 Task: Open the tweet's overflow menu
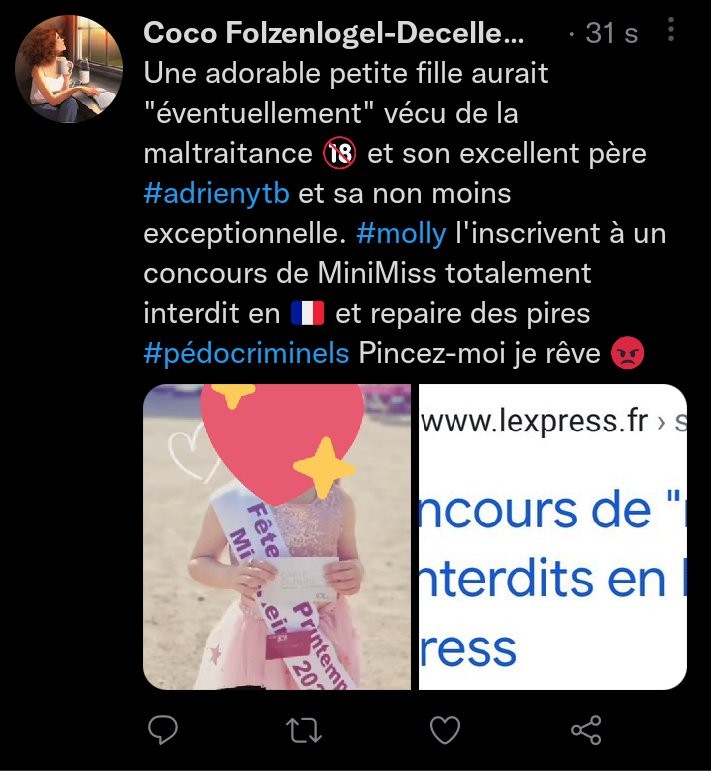(669, 31)
